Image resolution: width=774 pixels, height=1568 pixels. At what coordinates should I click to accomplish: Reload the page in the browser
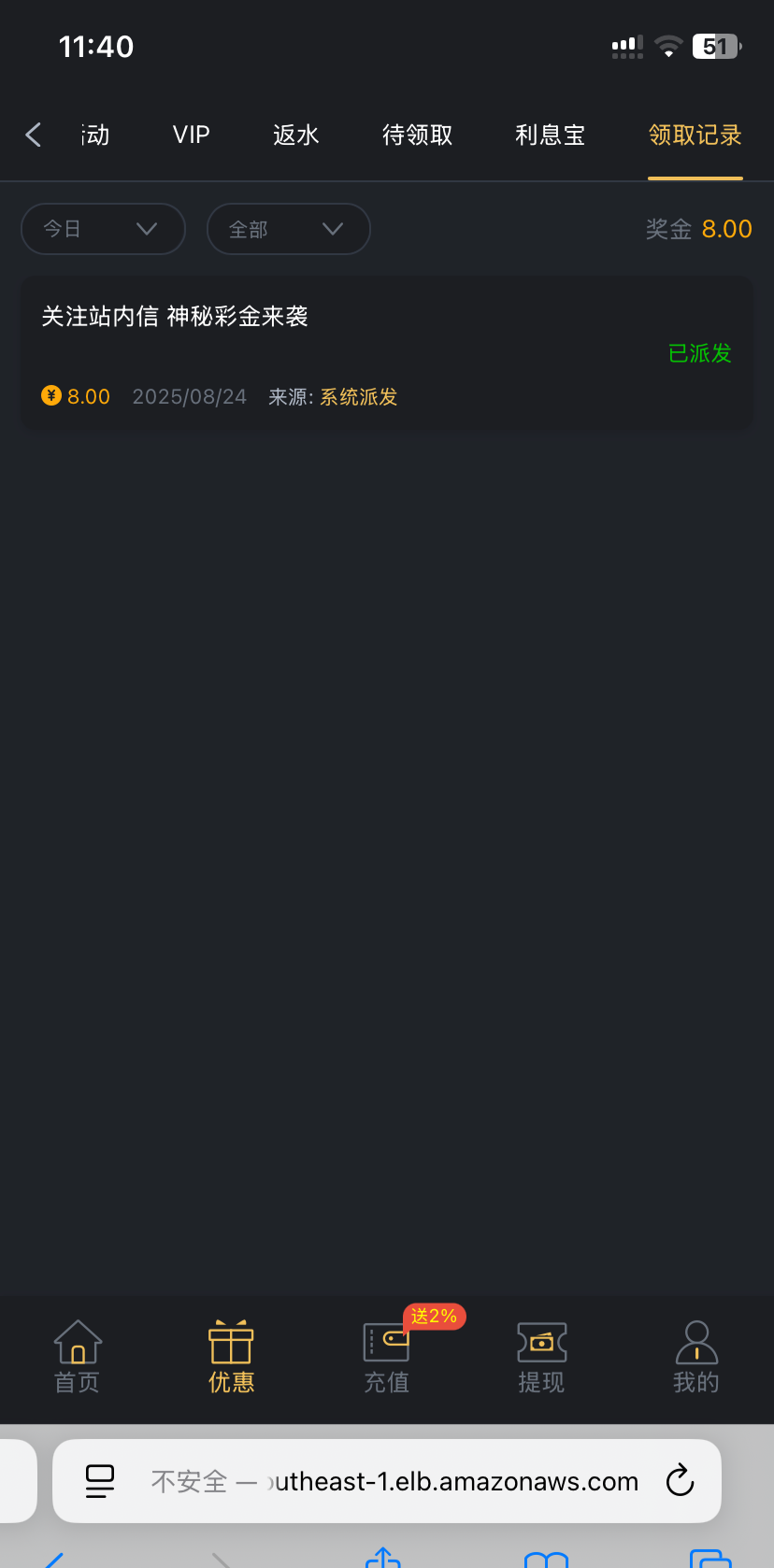coord(680,1480)
